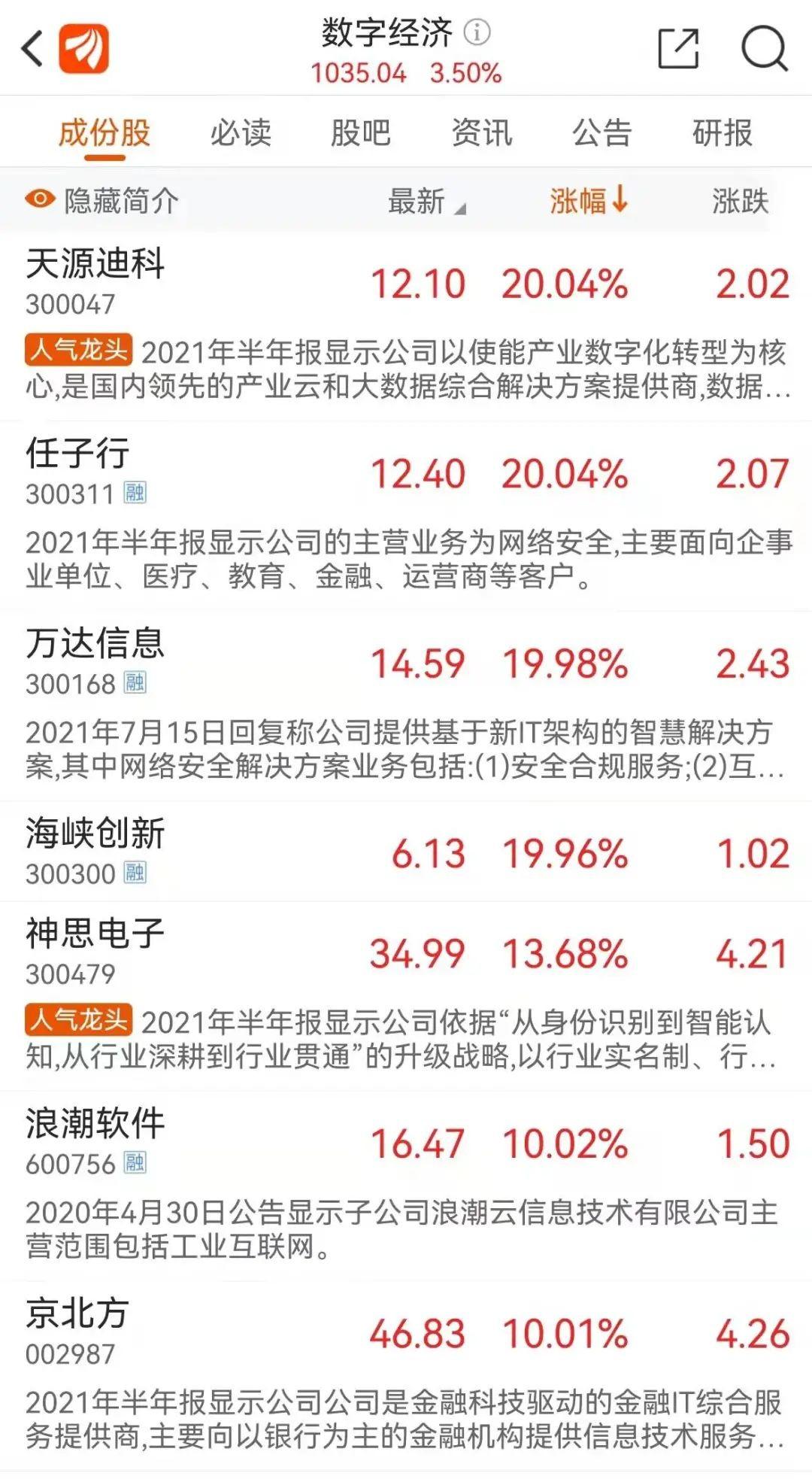Tap the info icon beside 数字经济
Viewport: 812px width, 1479px height.
[x=477, y=32]
